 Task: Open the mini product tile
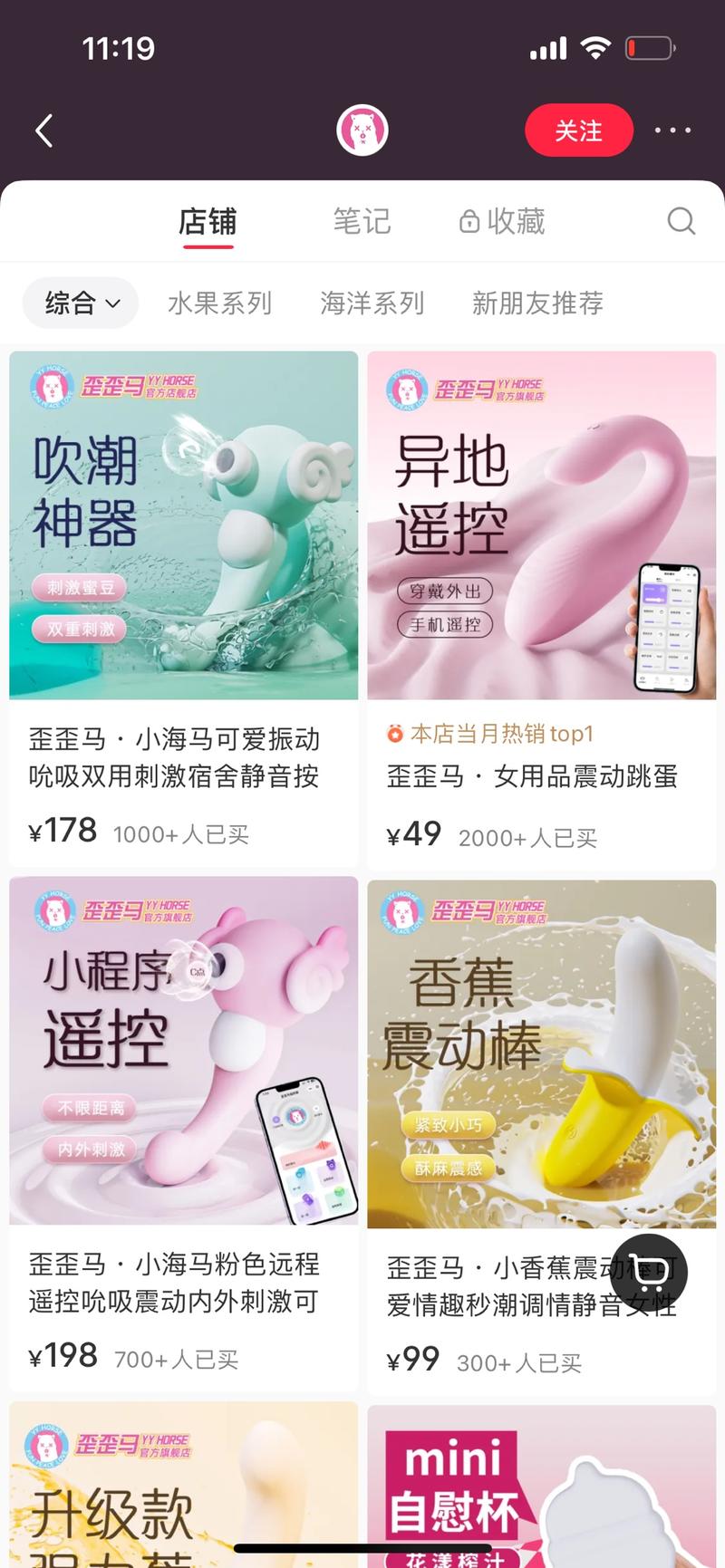pyautogui.click(x=541, y=1486)
